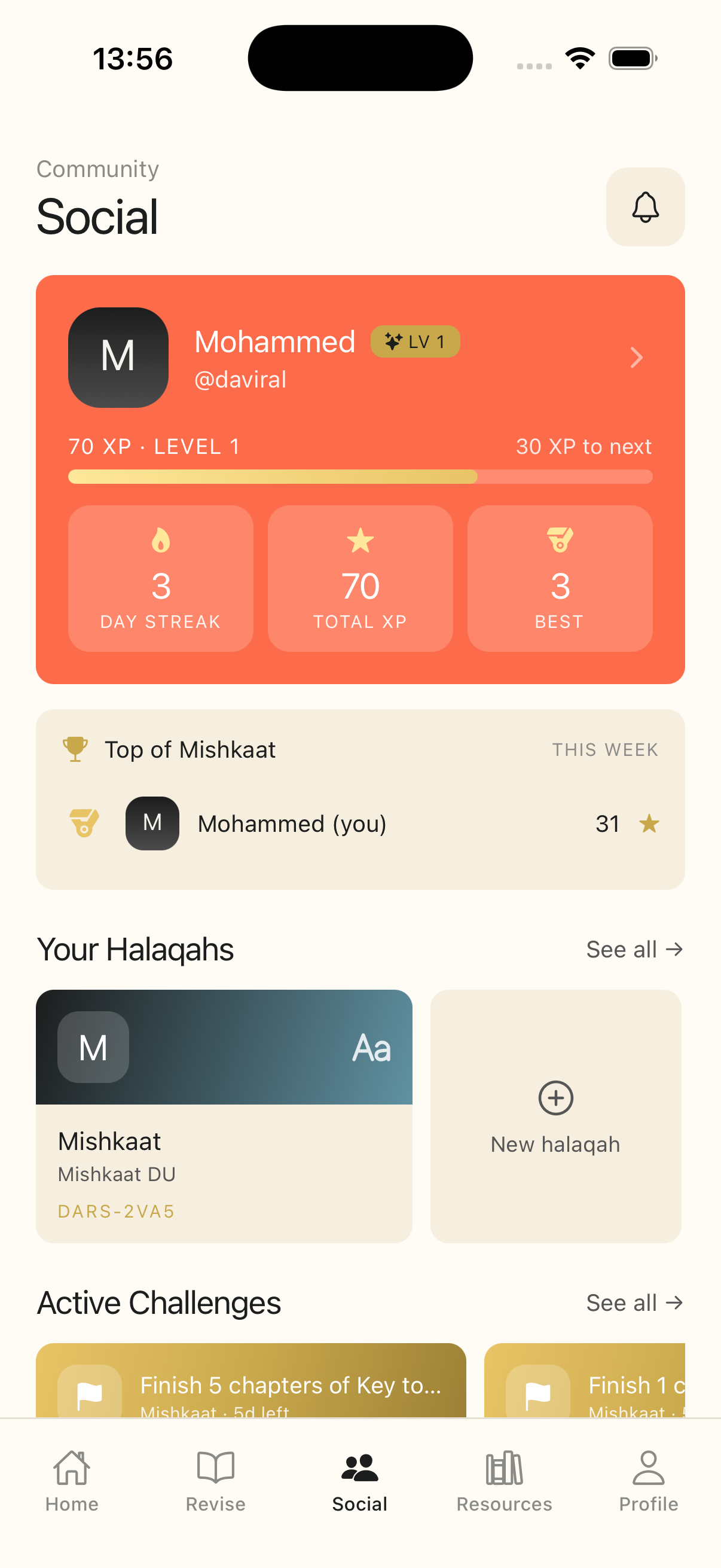
Task: Tap the New halaqah plus icon
Action: pos(555,1098)
